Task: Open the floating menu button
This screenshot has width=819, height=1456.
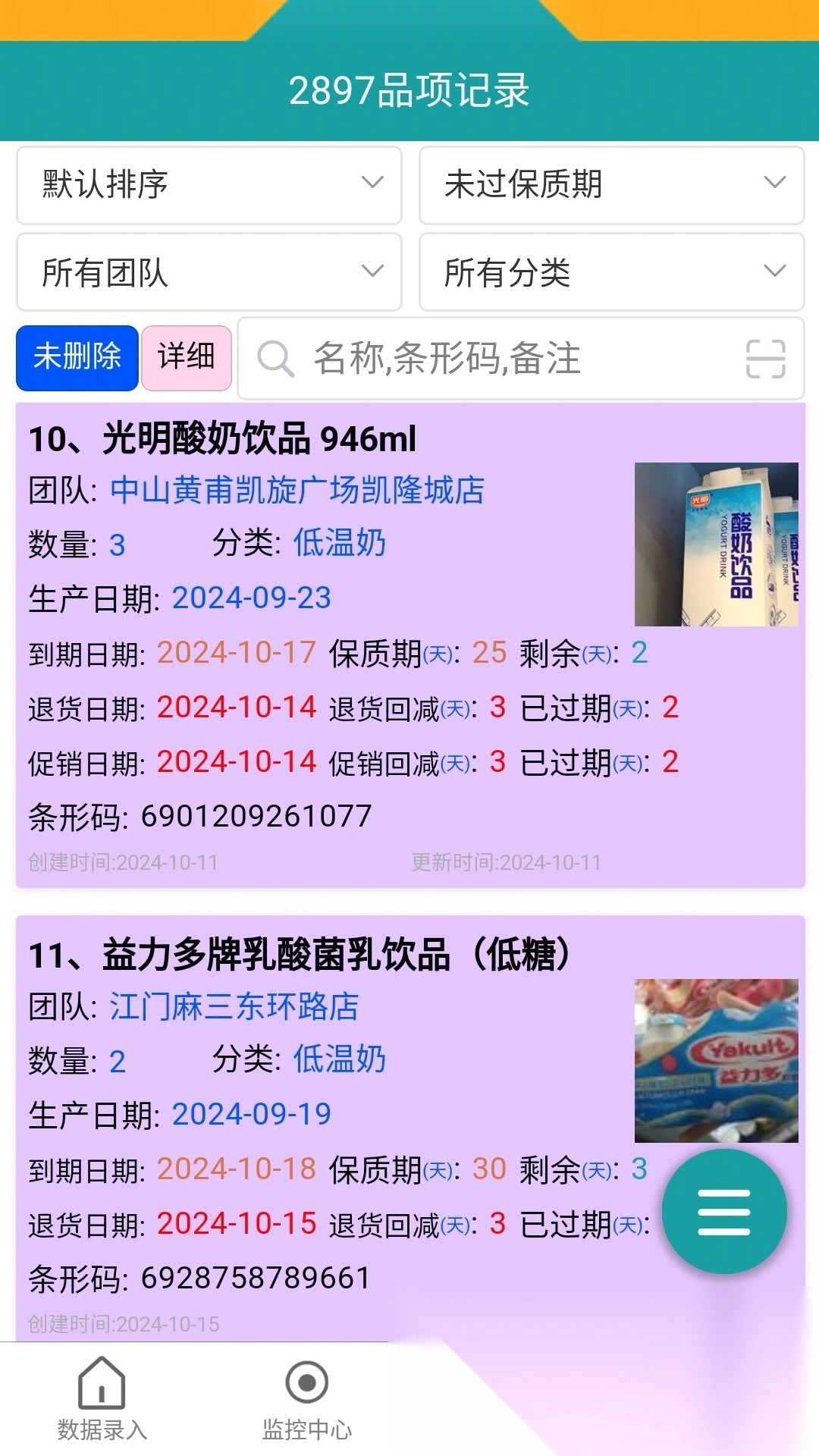Action: (724, 1212)
